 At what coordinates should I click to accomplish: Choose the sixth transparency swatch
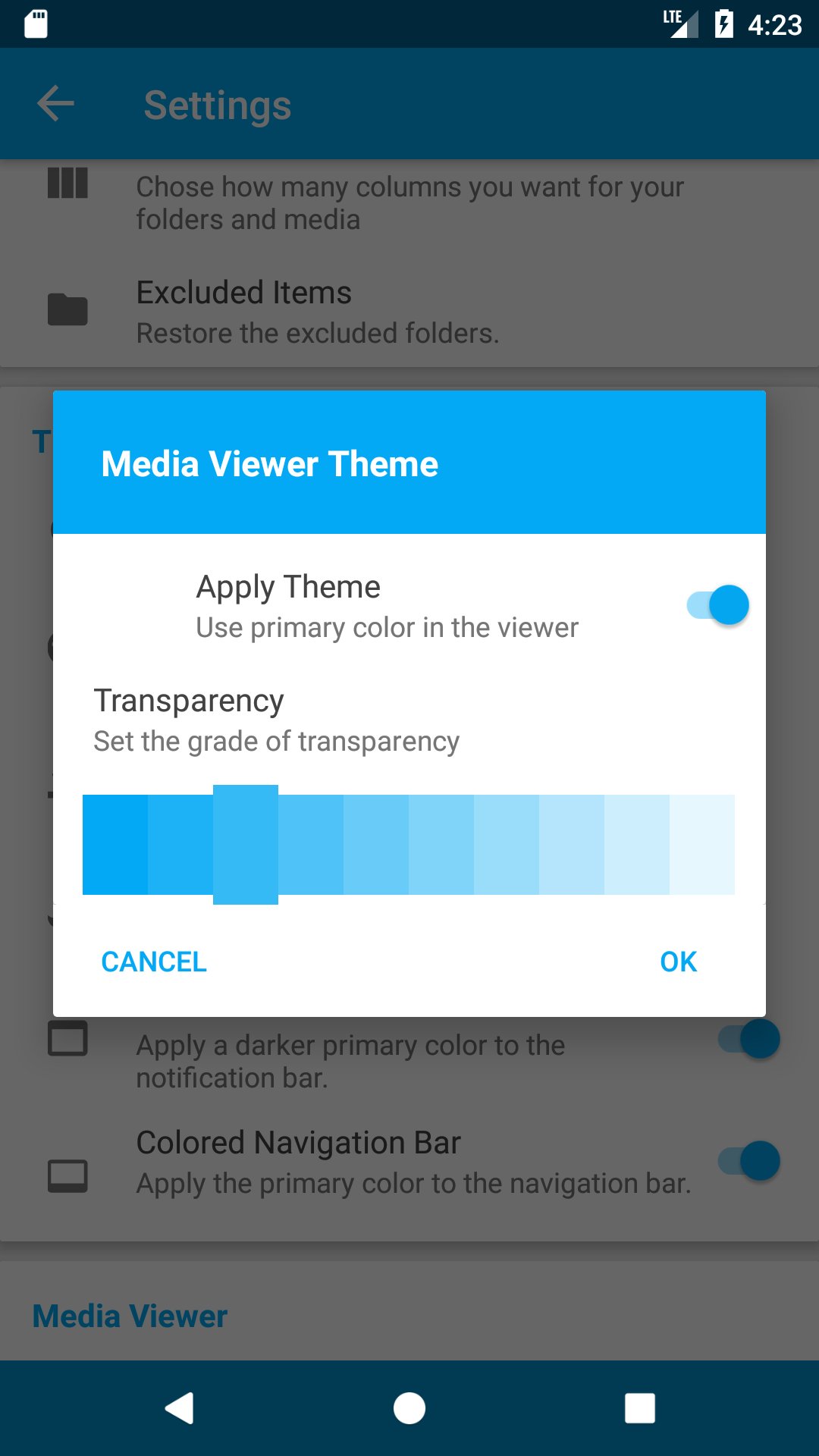pos(441,845)
